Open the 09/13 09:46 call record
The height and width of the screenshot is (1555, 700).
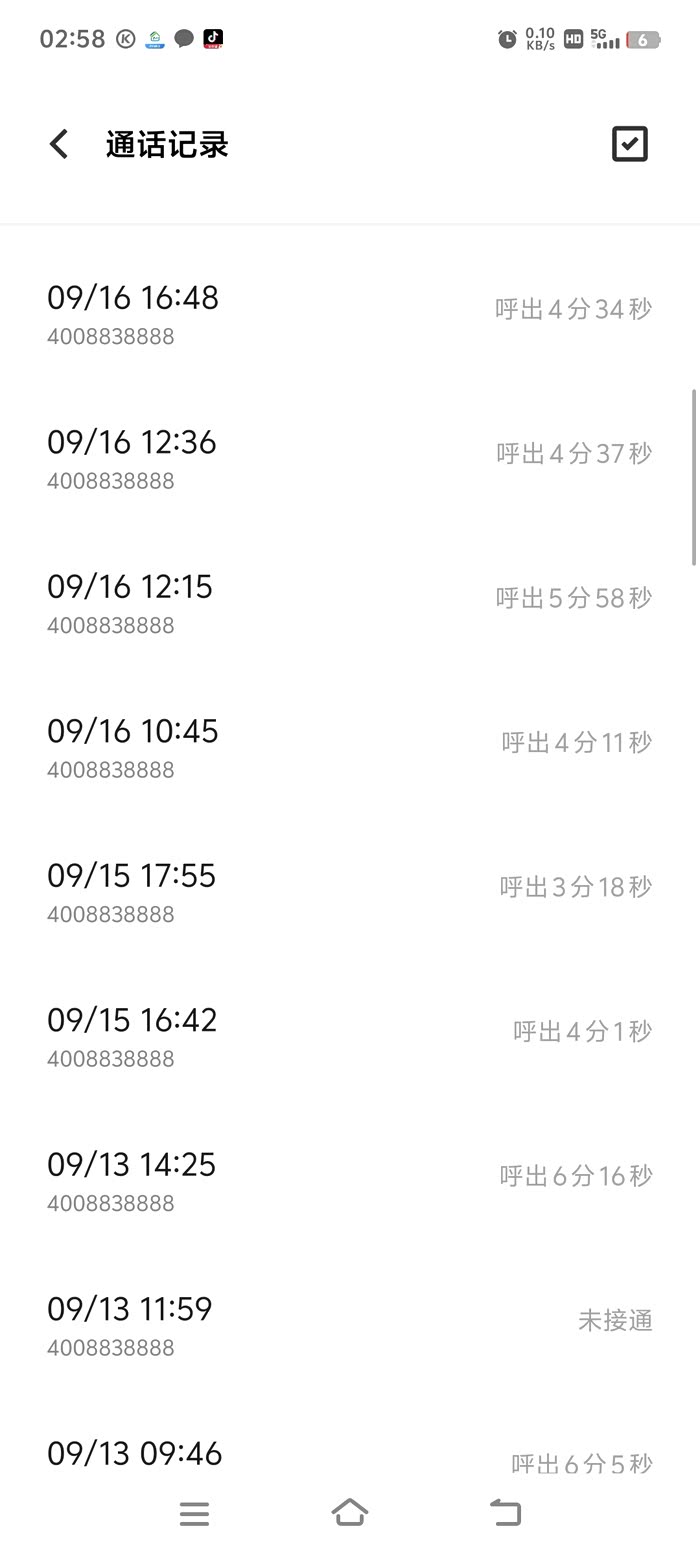pyautogui.click(x=349, y=1456)
